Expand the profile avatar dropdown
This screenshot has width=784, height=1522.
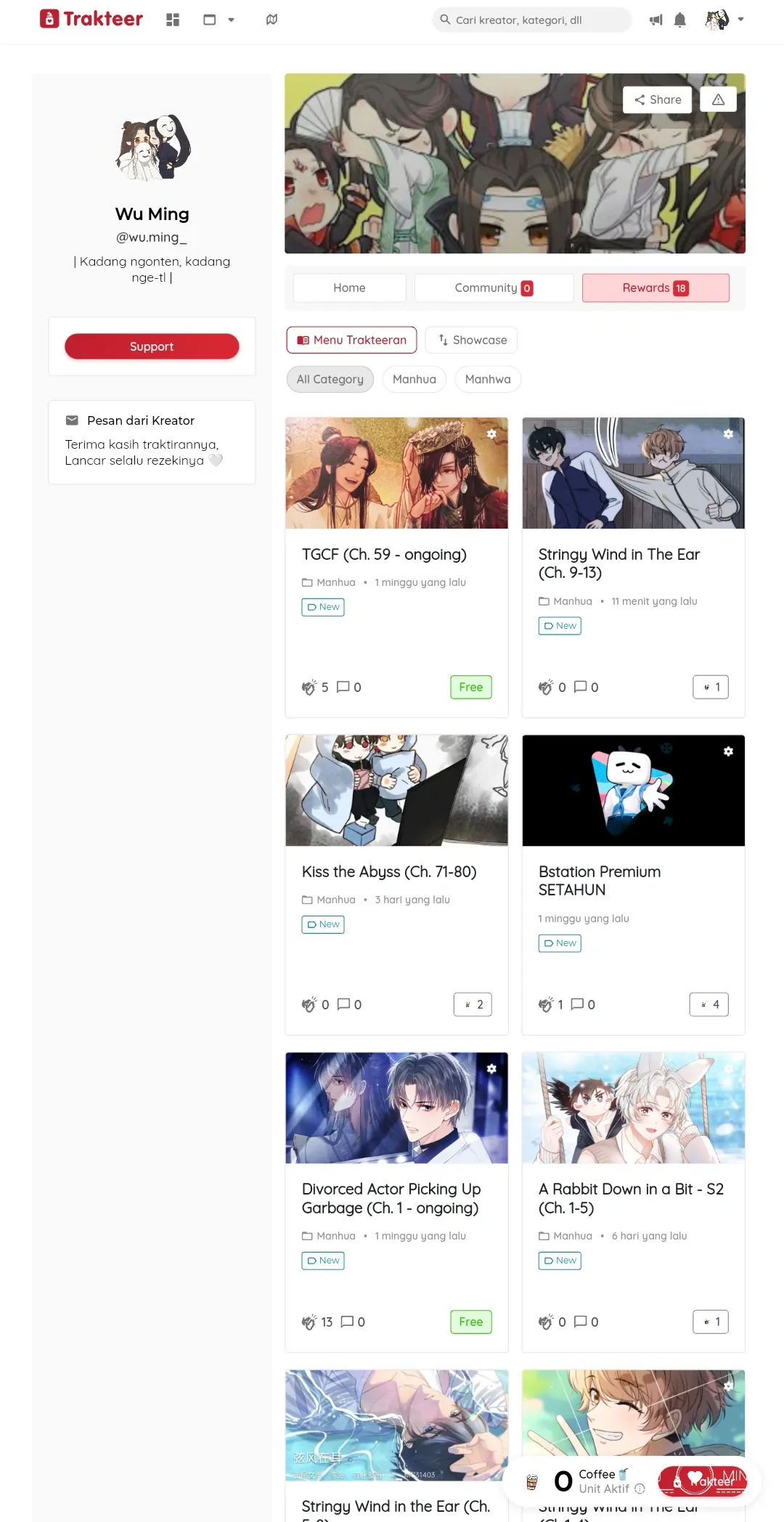tap(724, 20)
